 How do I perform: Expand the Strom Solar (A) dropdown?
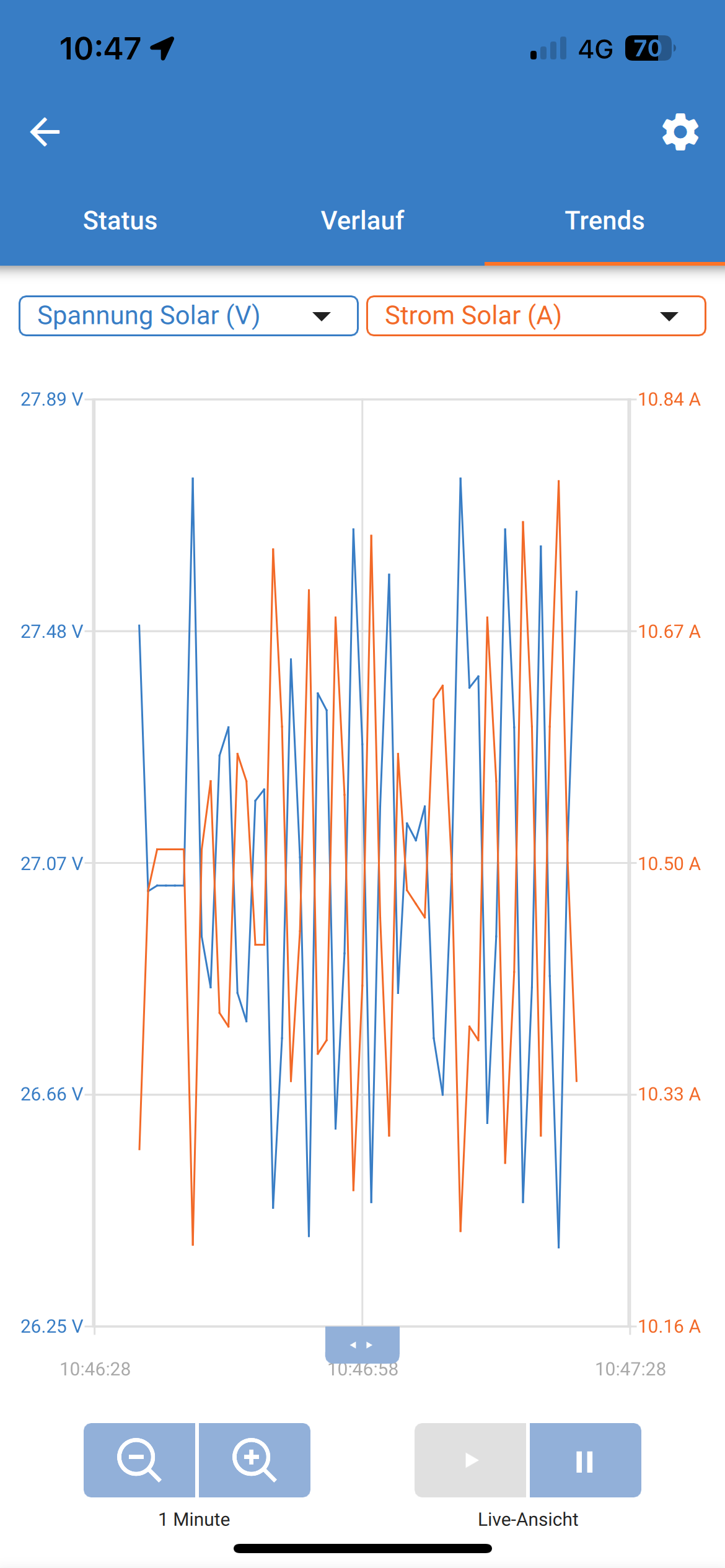536,316
